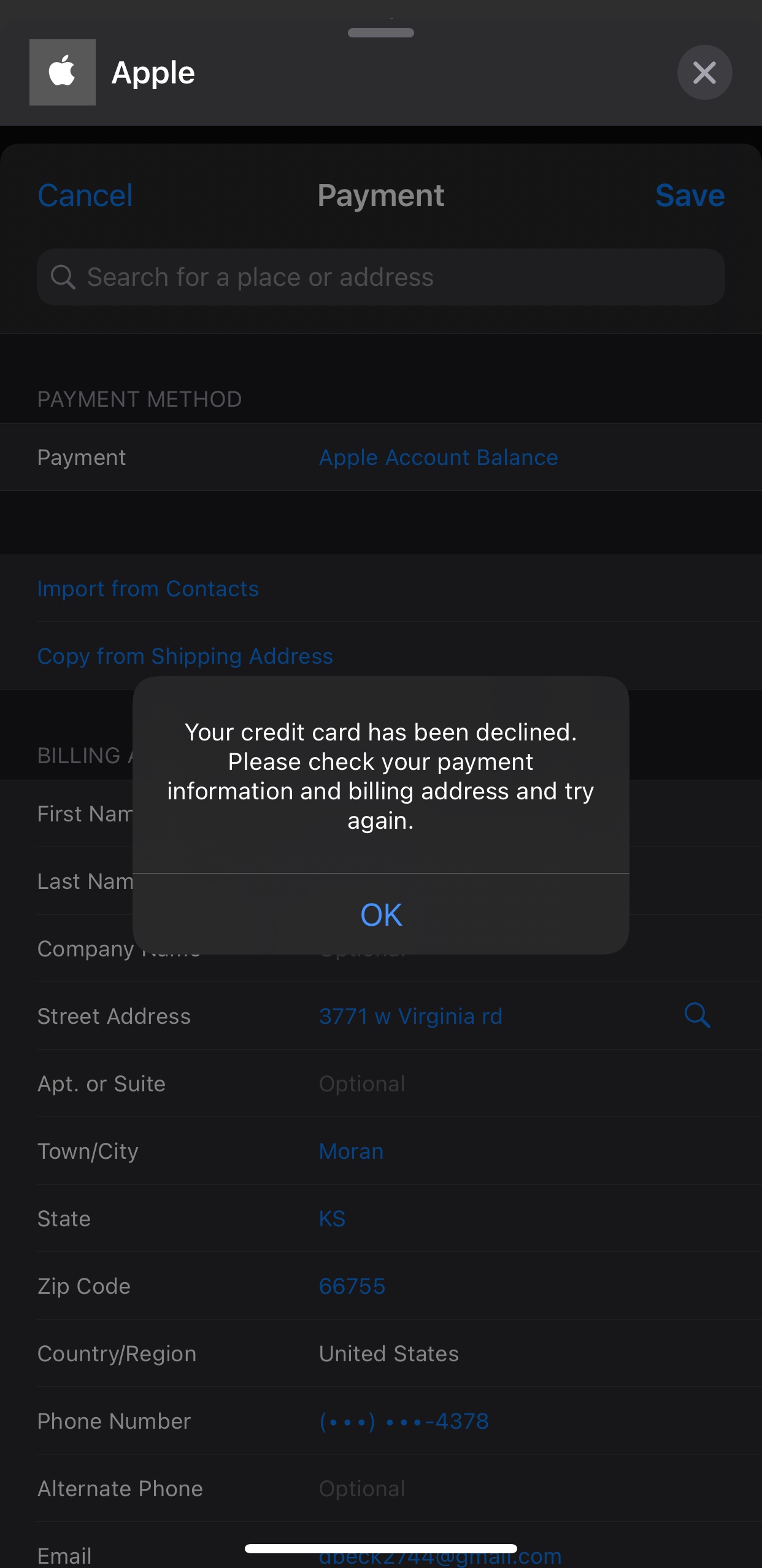Change the State from KS
The height and width of the screenshot is (1568, 762).
pyautogui.click(x=332, y=1218)
